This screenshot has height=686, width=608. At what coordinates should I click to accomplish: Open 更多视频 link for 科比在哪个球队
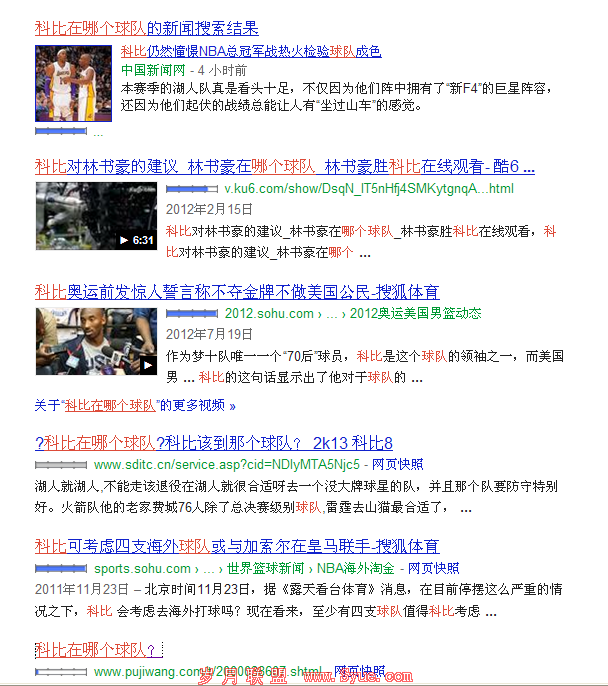[135, 405]
